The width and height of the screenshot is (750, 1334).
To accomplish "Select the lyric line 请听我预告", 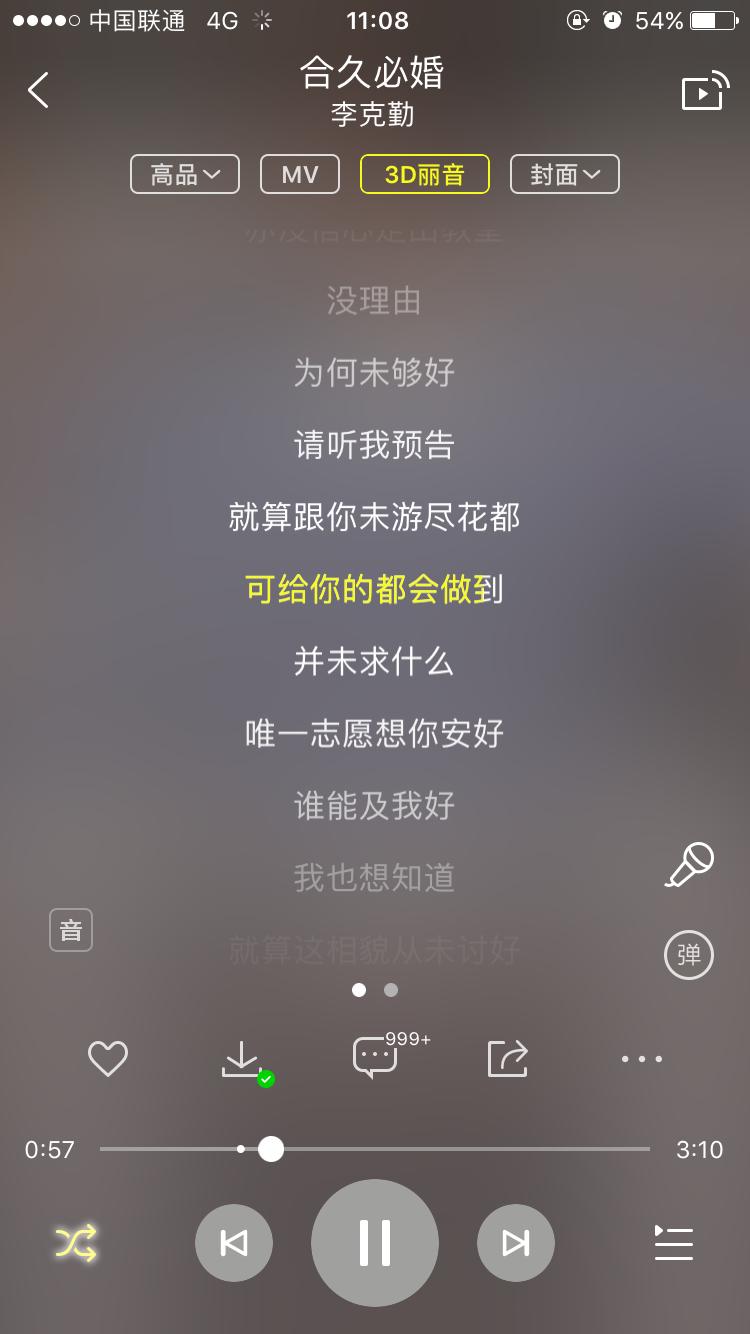I will tap(374, 445).
